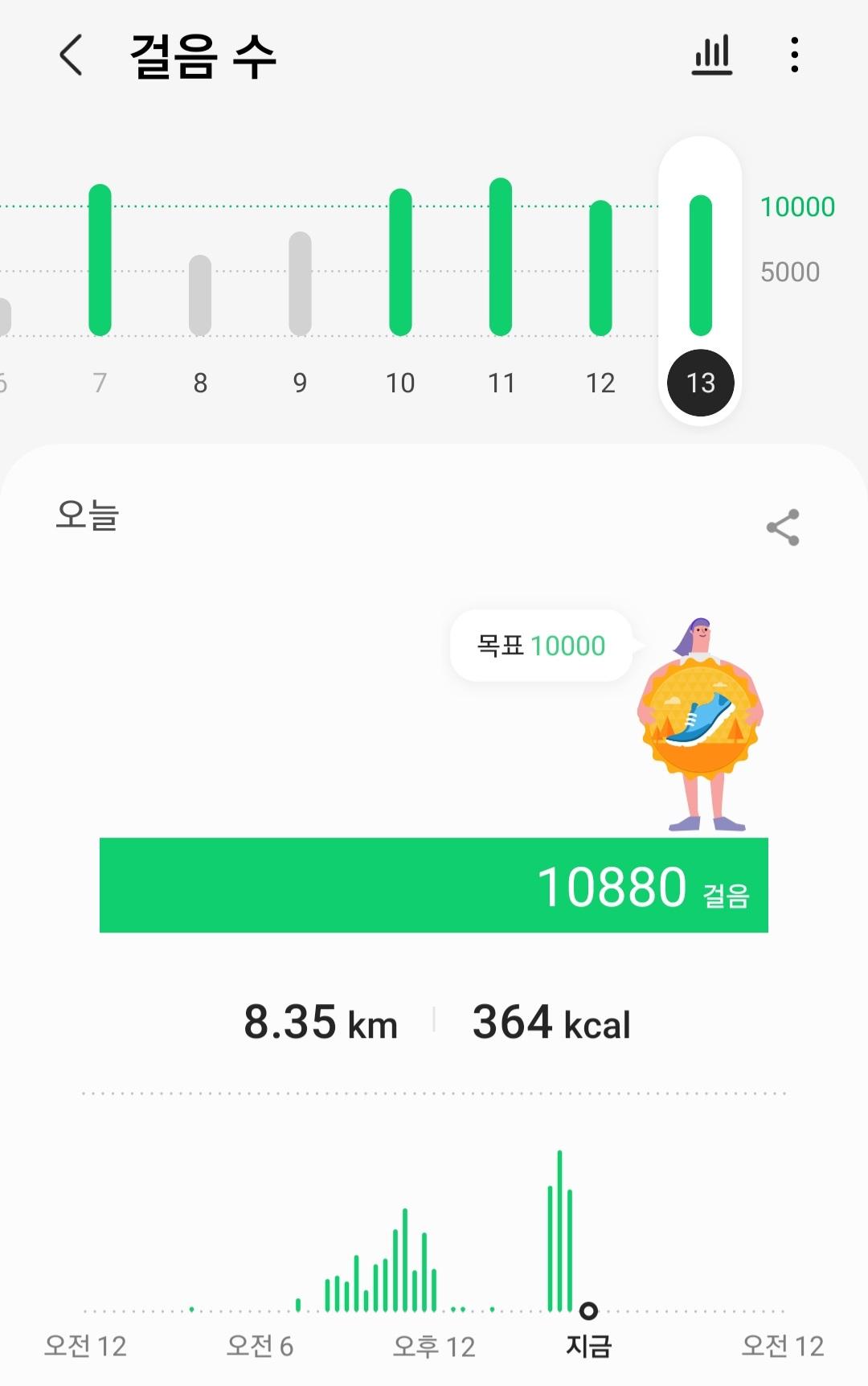Image resolution: width=868 pixels, height=1386 pixels.
Task: Go back from the 걸음 수 screen
Action: click(x=71, y=55)
